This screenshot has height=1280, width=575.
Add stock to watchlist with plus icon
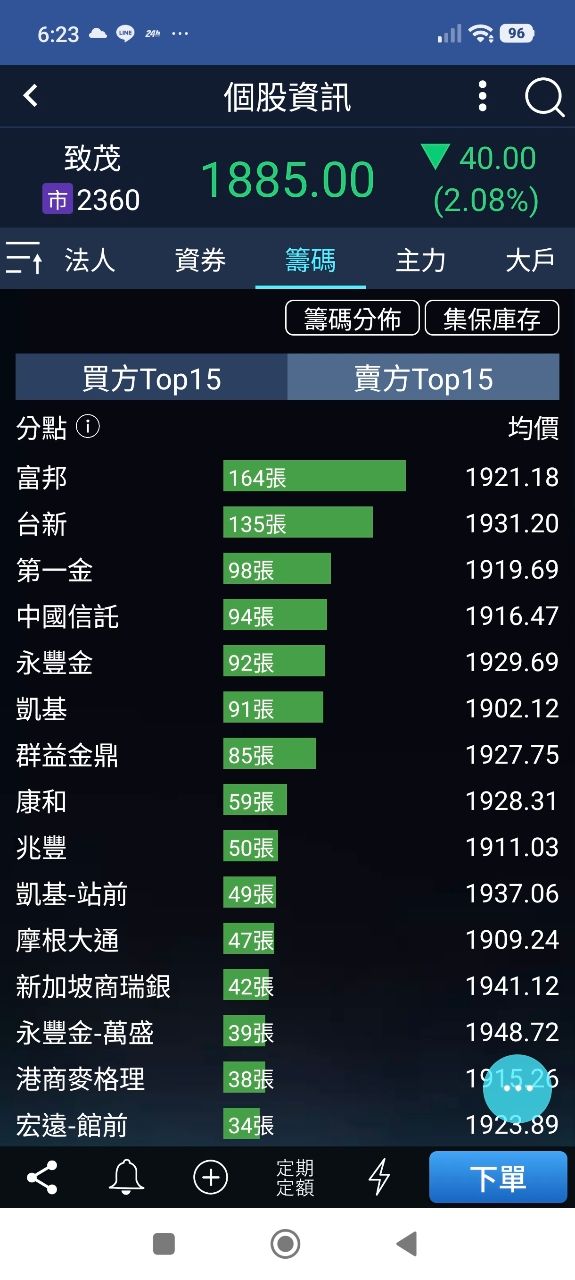click(x=210, y=1177)
